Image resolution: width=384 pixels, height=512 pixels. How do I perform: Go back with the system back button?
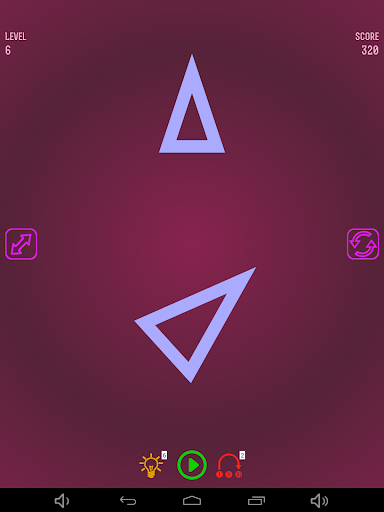128,501
